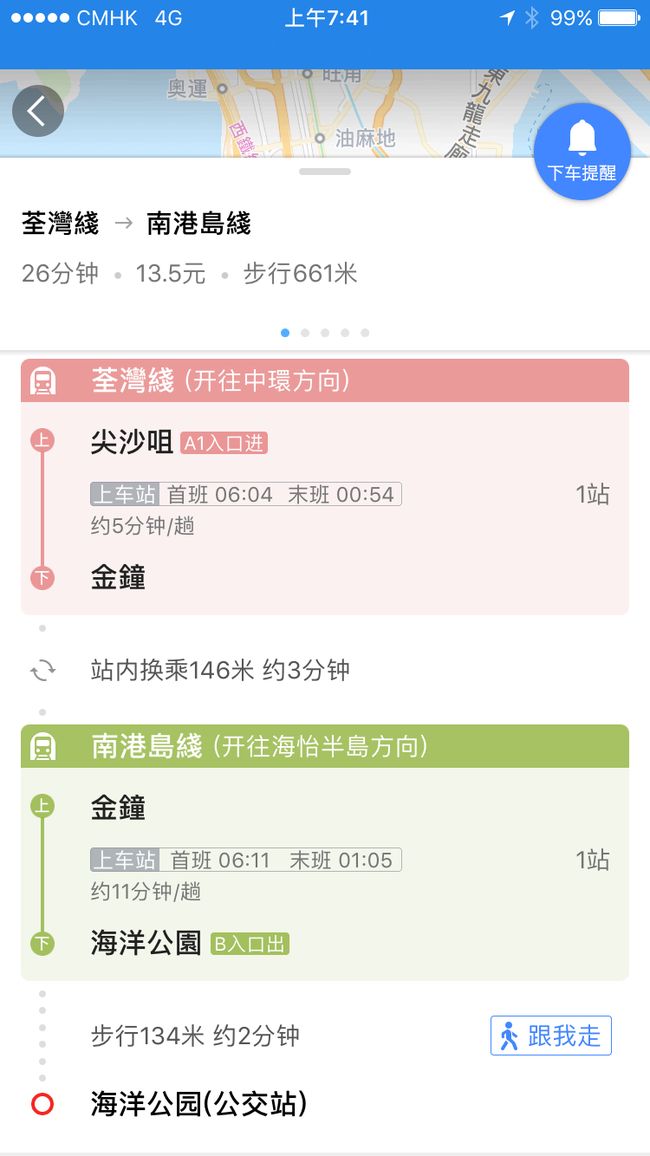Start 跟我走 walking guidance
The width and height of the screenshot is (650, 1156).
click(551, 1036)
